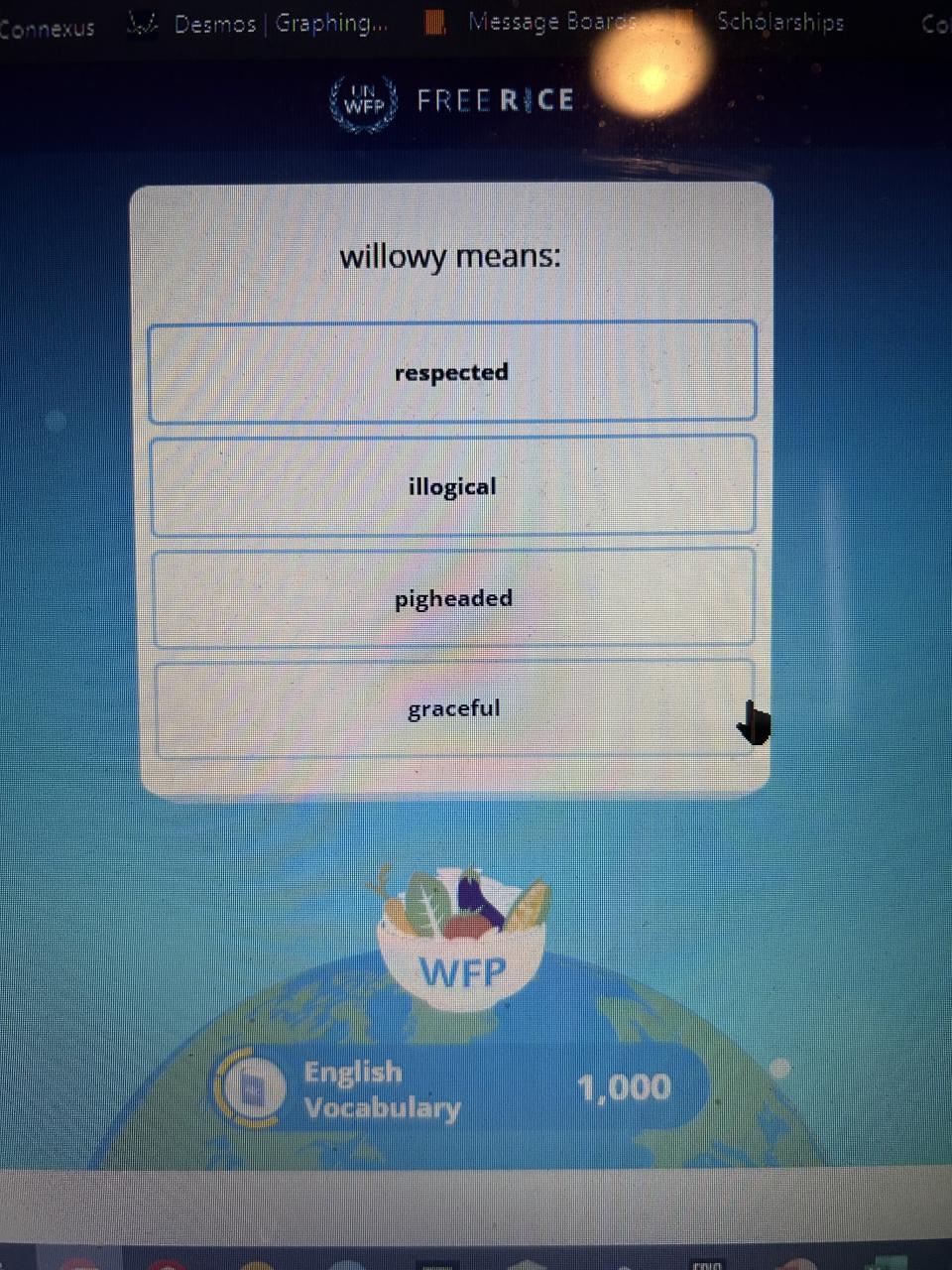Choose 'illogical' as the answer
Viewport: 952px width, 1270px height.
pyautogui.click(x=452, y=486)
